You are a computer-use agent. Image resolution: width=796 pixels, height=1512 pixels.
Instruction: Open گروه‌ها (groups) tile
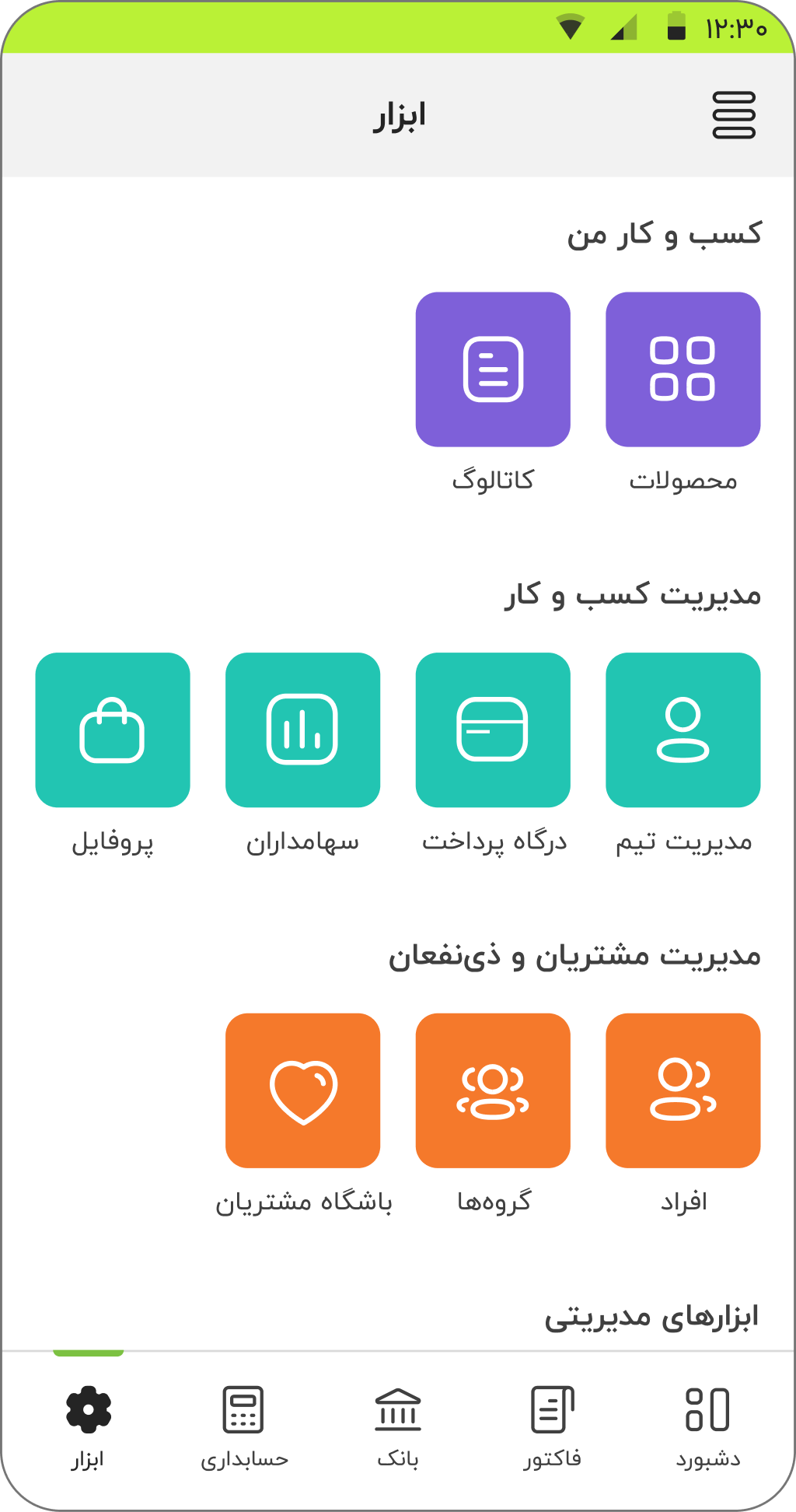tap(493, 1090)
